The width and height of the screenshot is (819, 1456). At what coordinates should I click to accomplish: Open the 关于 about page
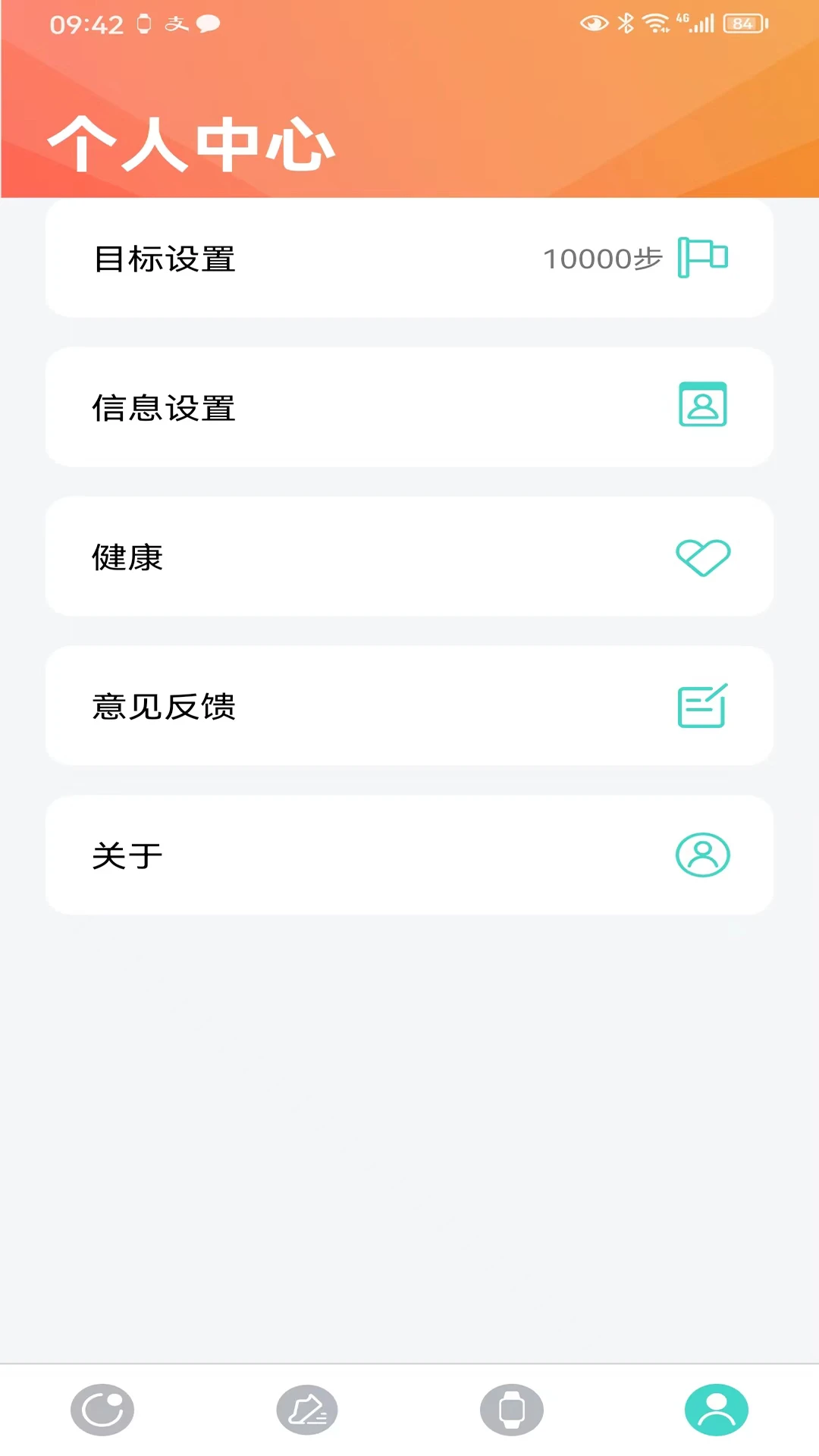click(x=409, y=855)
